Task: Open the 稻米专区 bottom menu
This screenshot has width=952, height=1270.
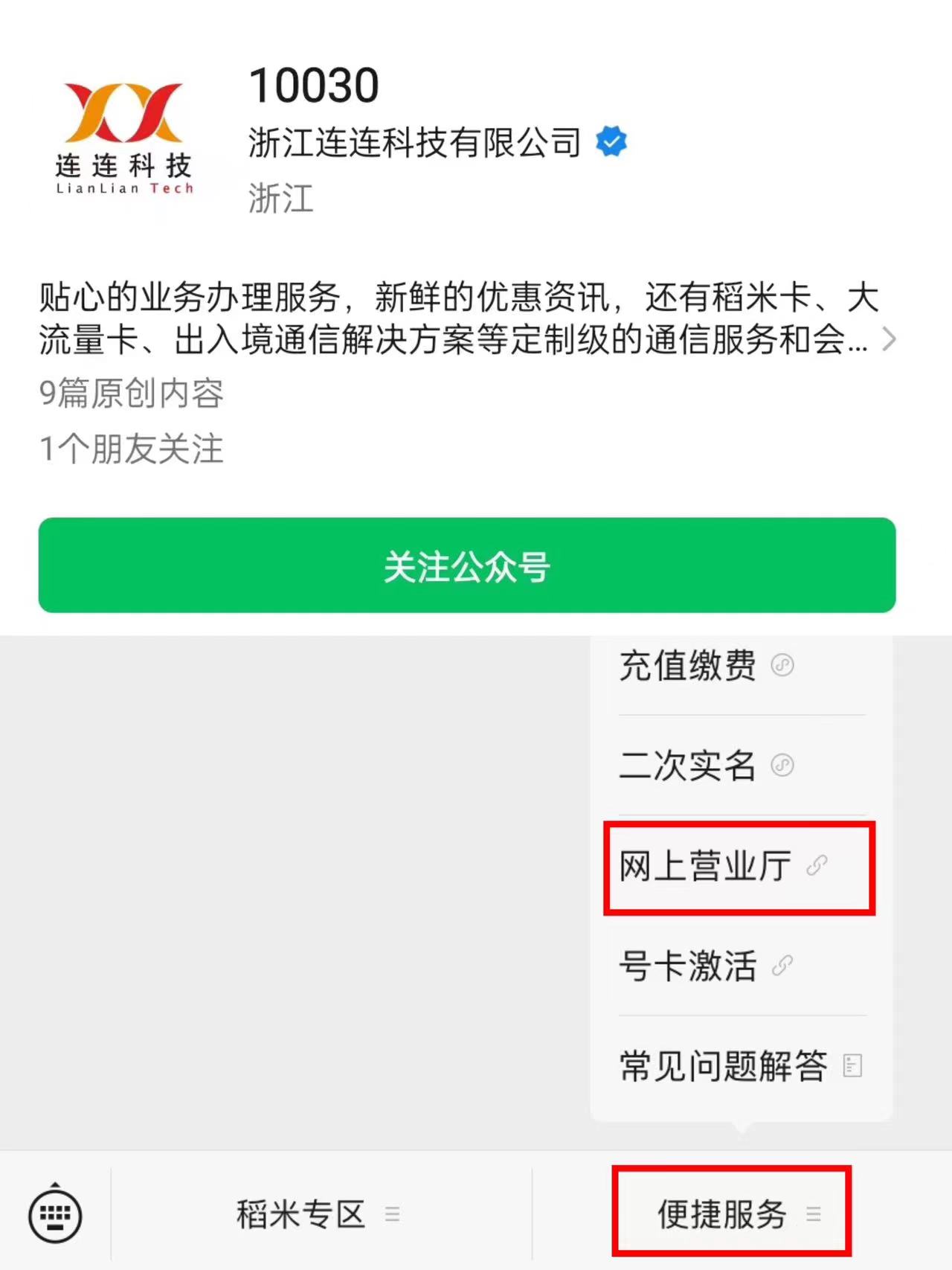Action: click(x=318, y=1215)
